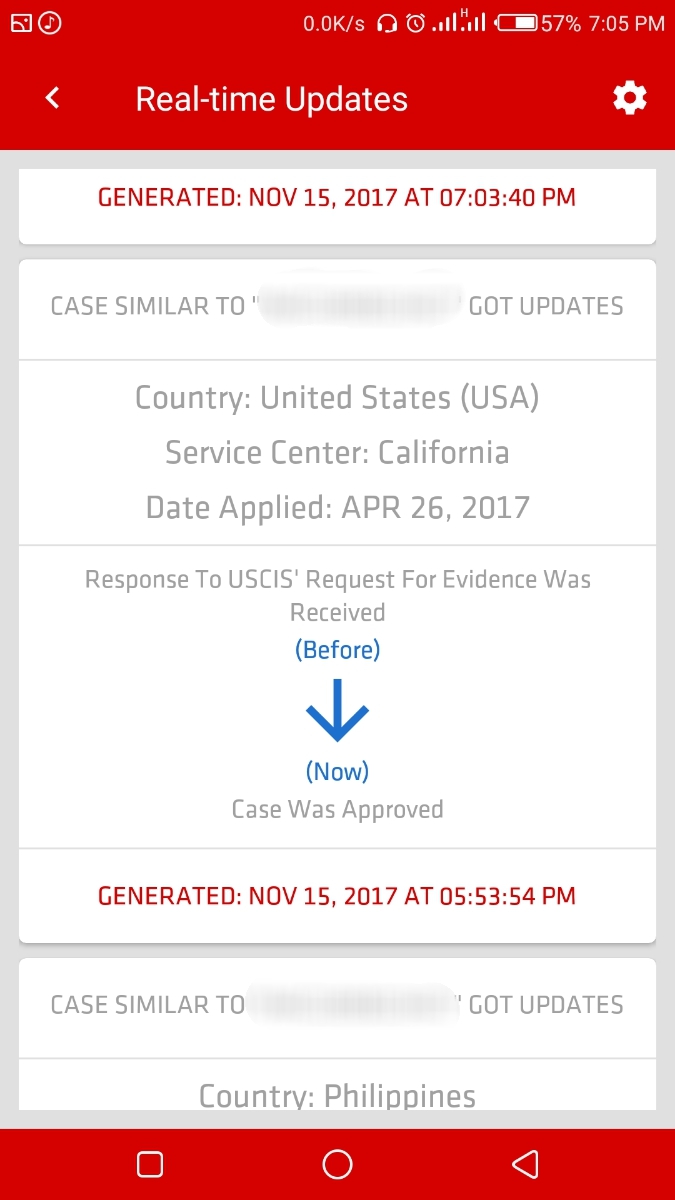Go back from Real-time Updates

click(x=53, y=98)
